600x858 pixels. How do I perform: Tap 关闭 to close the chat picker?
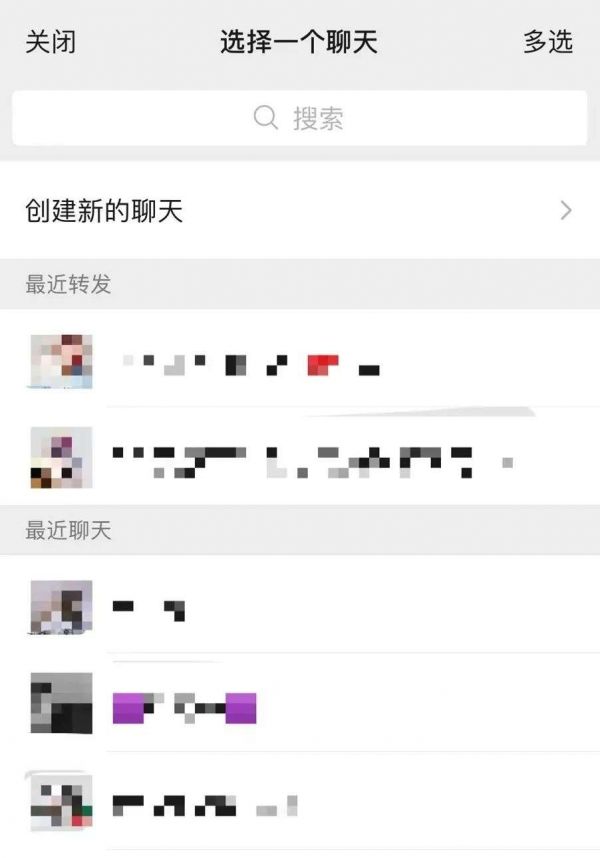pos(50,42)
